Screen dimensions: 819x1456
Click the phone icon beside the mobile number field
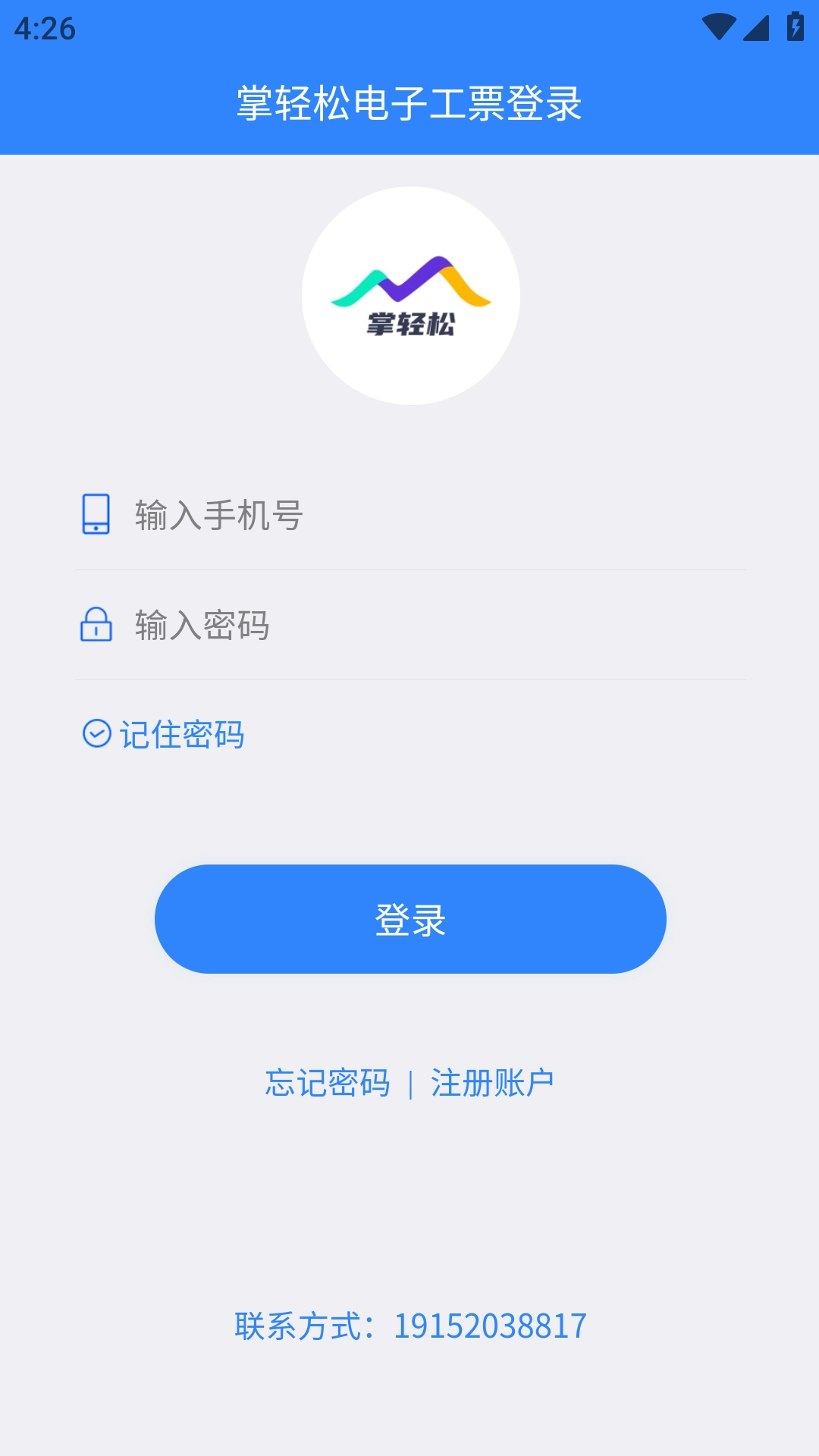tap(96, 515)
